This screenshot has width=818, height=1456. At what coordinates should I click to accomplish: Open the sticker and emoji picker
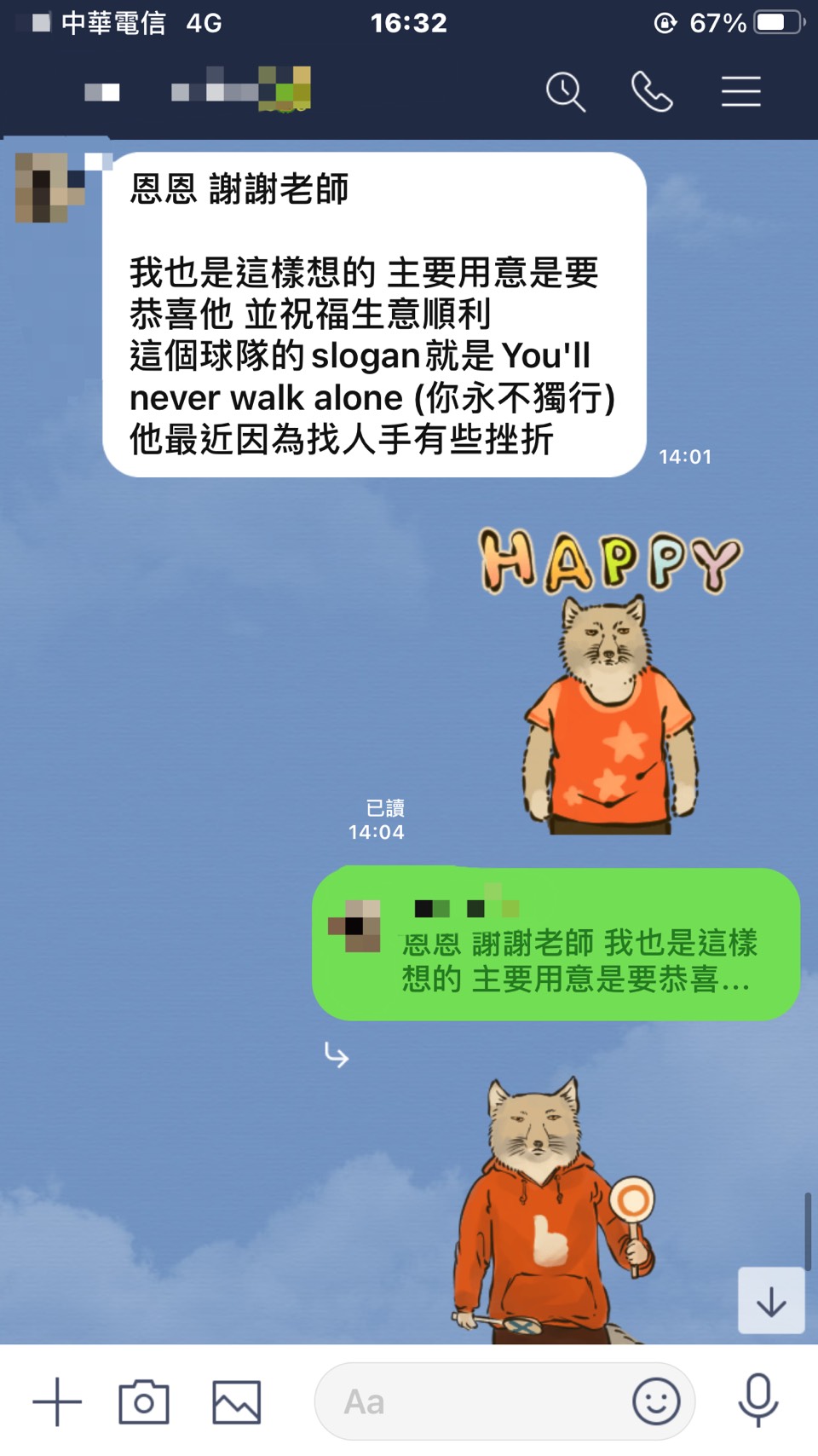(656, 1401)
